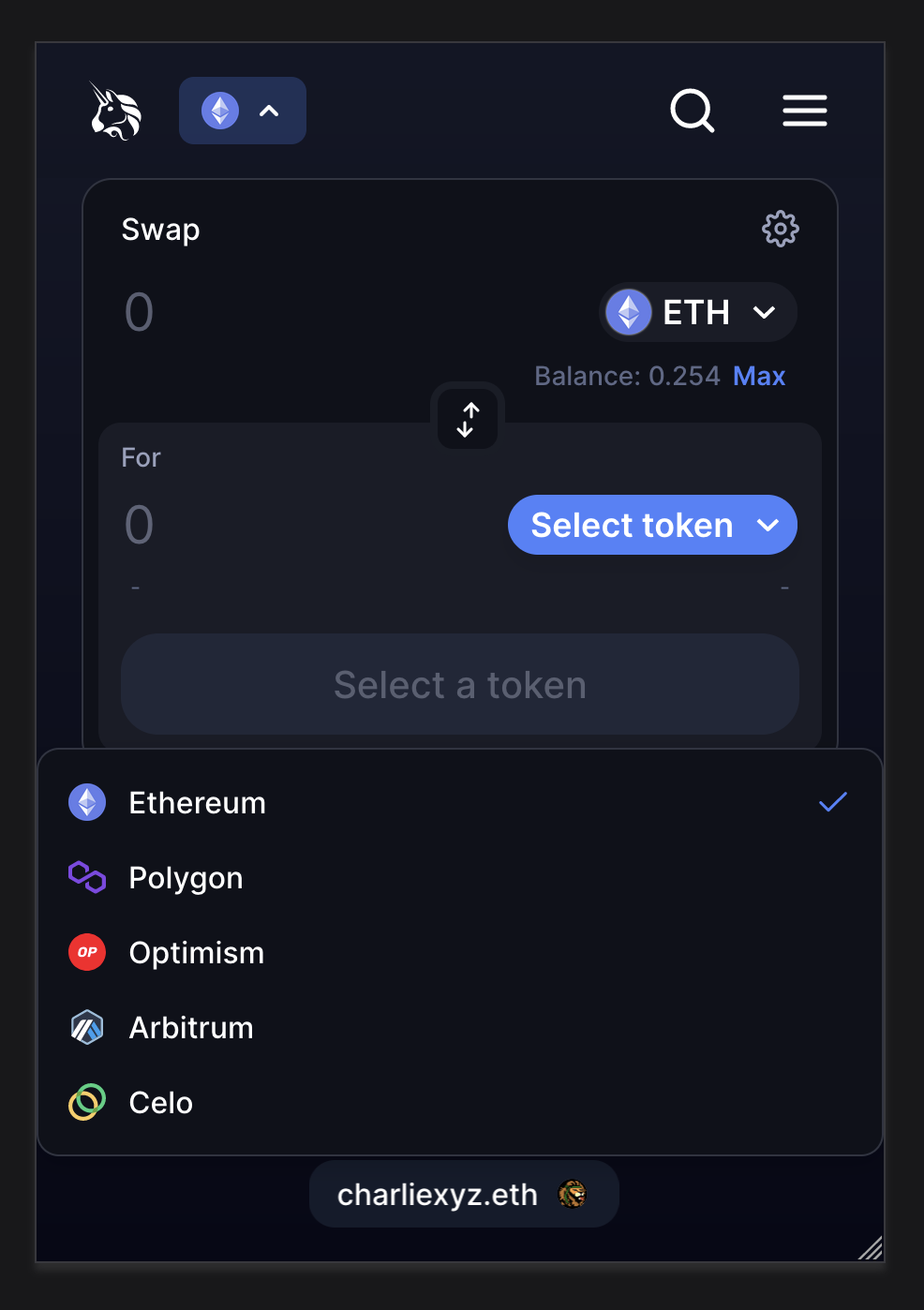Open the ETH token dropdown
The width and height of the screenshot is (924, 1310).
(697, 312)
